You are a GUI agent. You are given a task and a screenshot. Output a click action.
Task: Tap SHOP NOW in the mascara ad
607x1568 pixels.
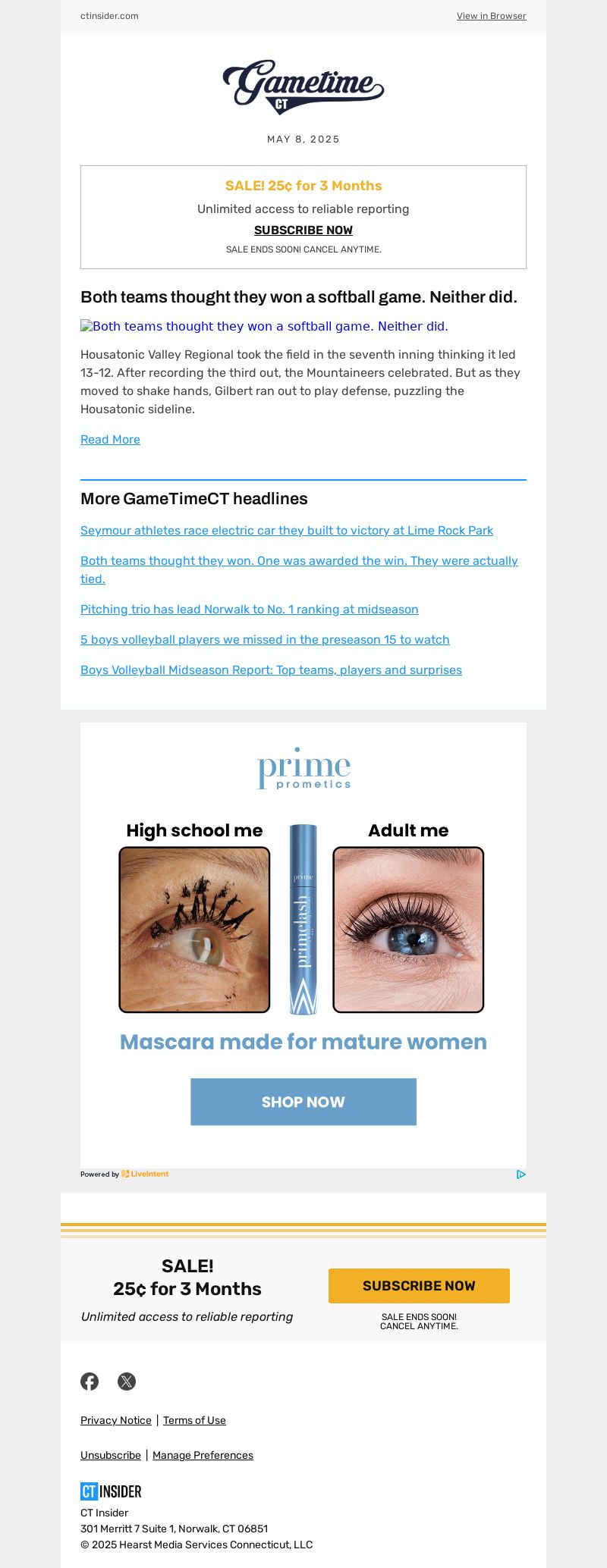[303, 1102]
